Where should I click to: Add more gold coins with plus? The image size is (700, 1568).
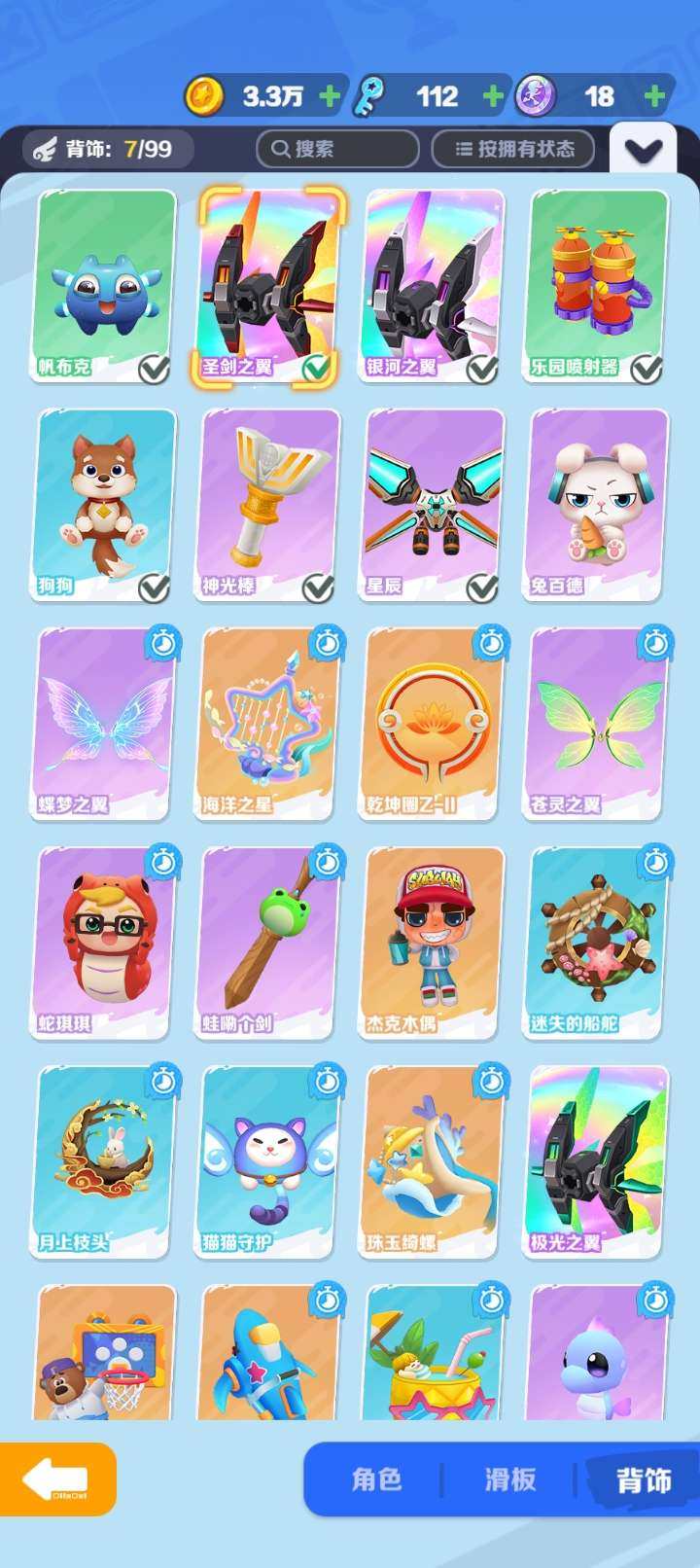click(331, 96)
